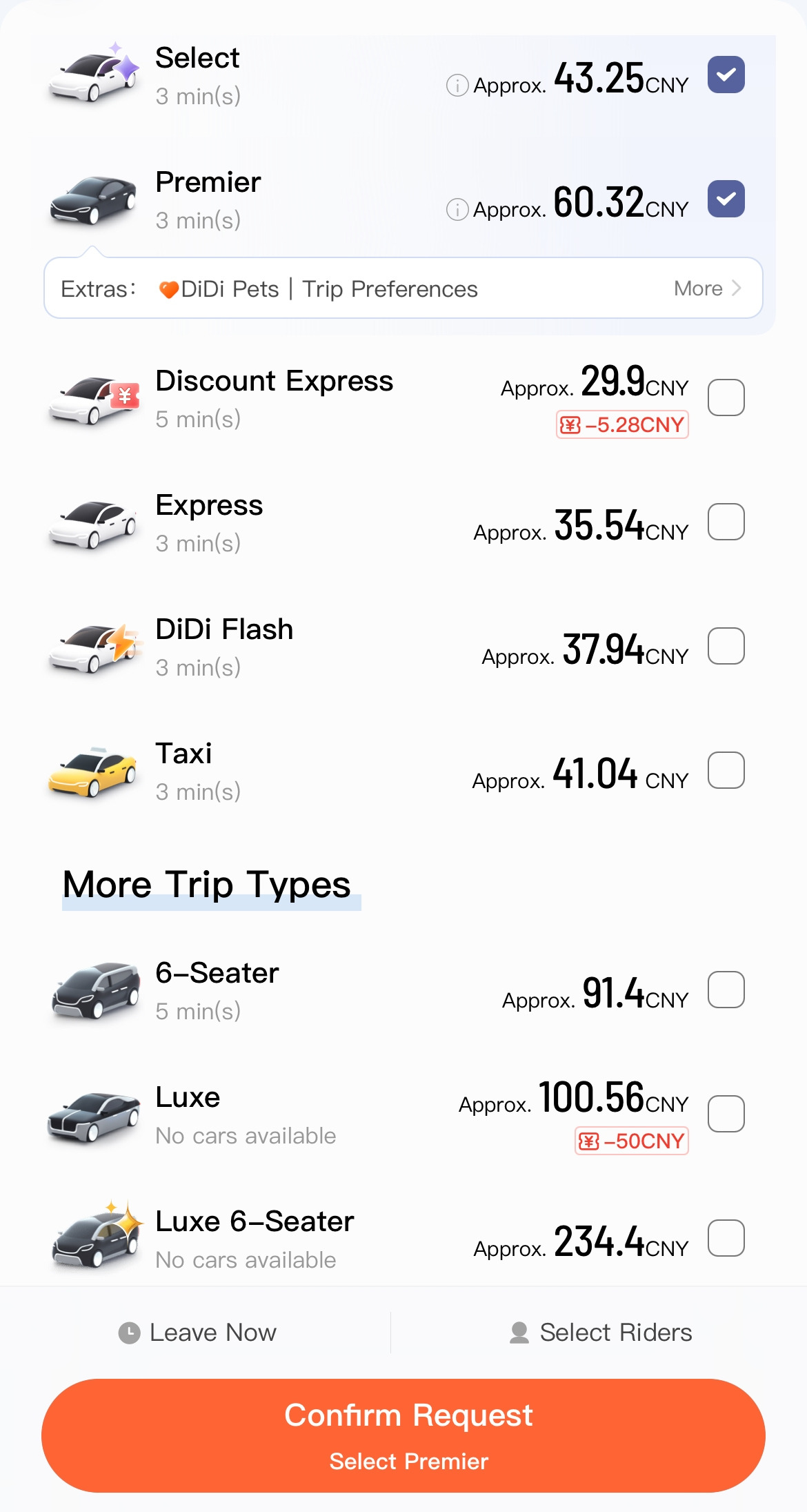This screenshot has width=807, height=1512.
Task: View price info for Select ride
Action: pyautogui.click(x=457, y=86)
